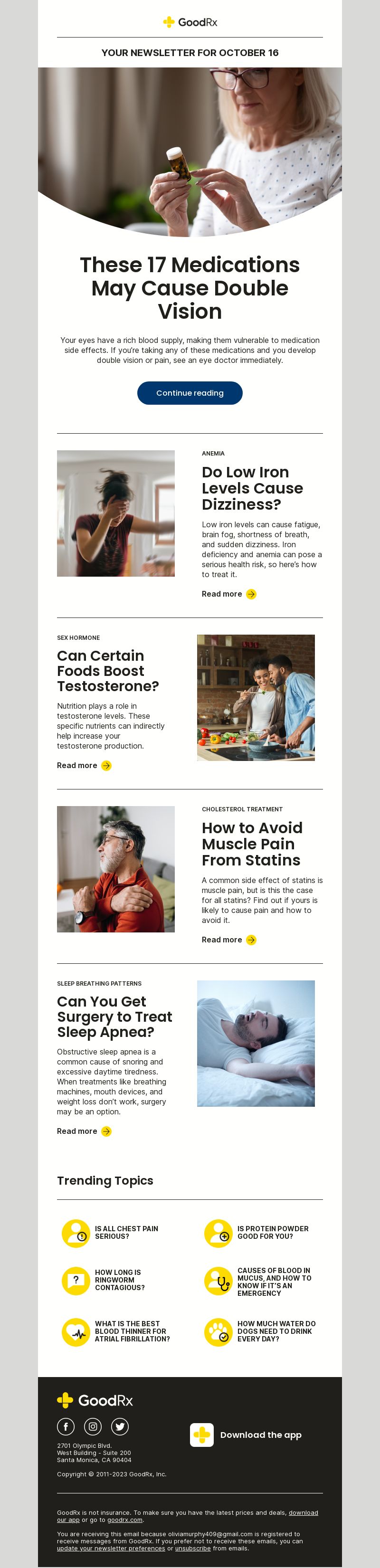Visit GoodRx Twitter profile

120,1426
